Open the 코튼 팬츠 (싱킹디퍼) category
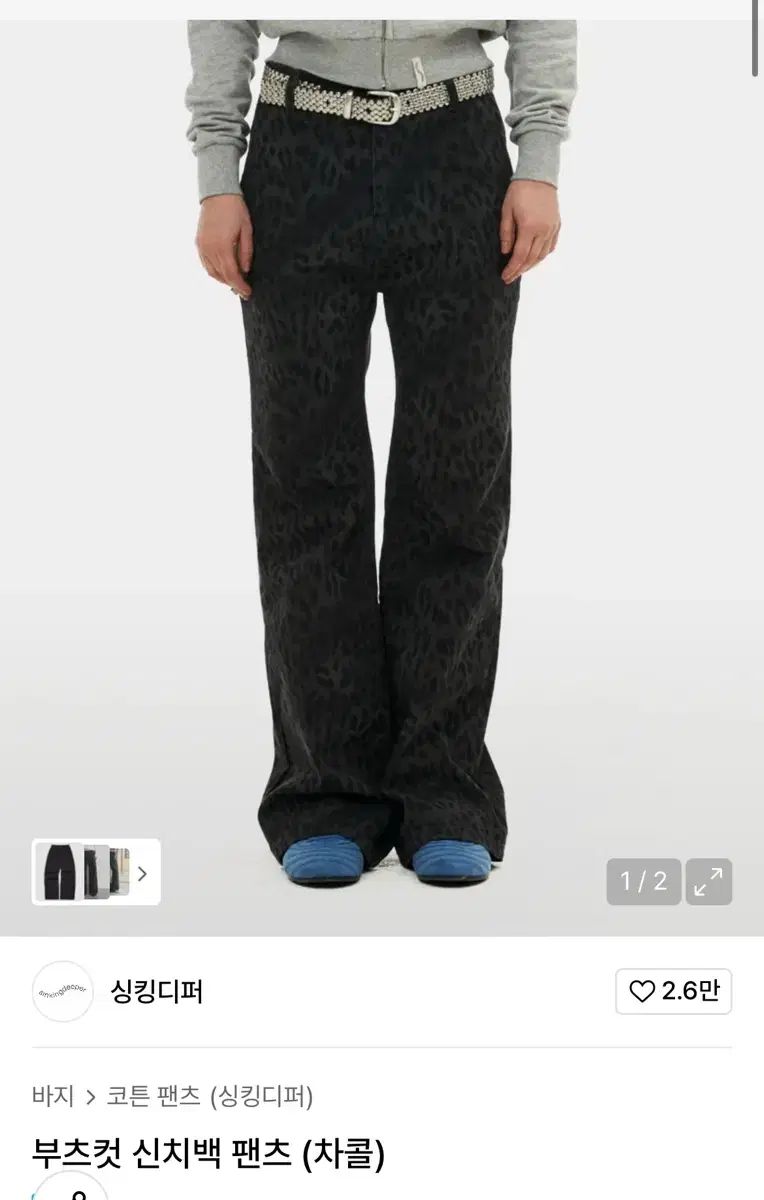Viewport: 764px width, 1200px height. pos(210,1096)
